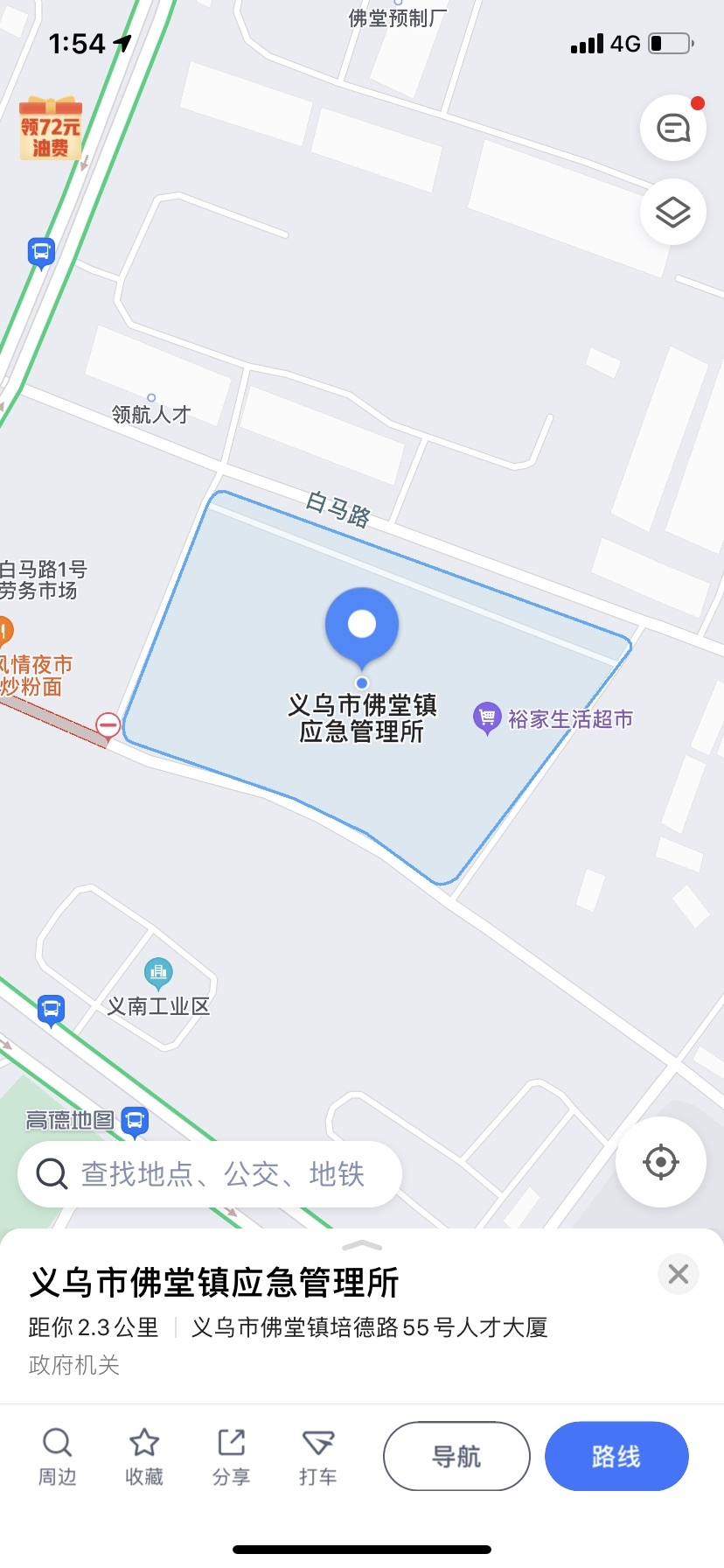Save this place with 收藏

coord(144,1457)
